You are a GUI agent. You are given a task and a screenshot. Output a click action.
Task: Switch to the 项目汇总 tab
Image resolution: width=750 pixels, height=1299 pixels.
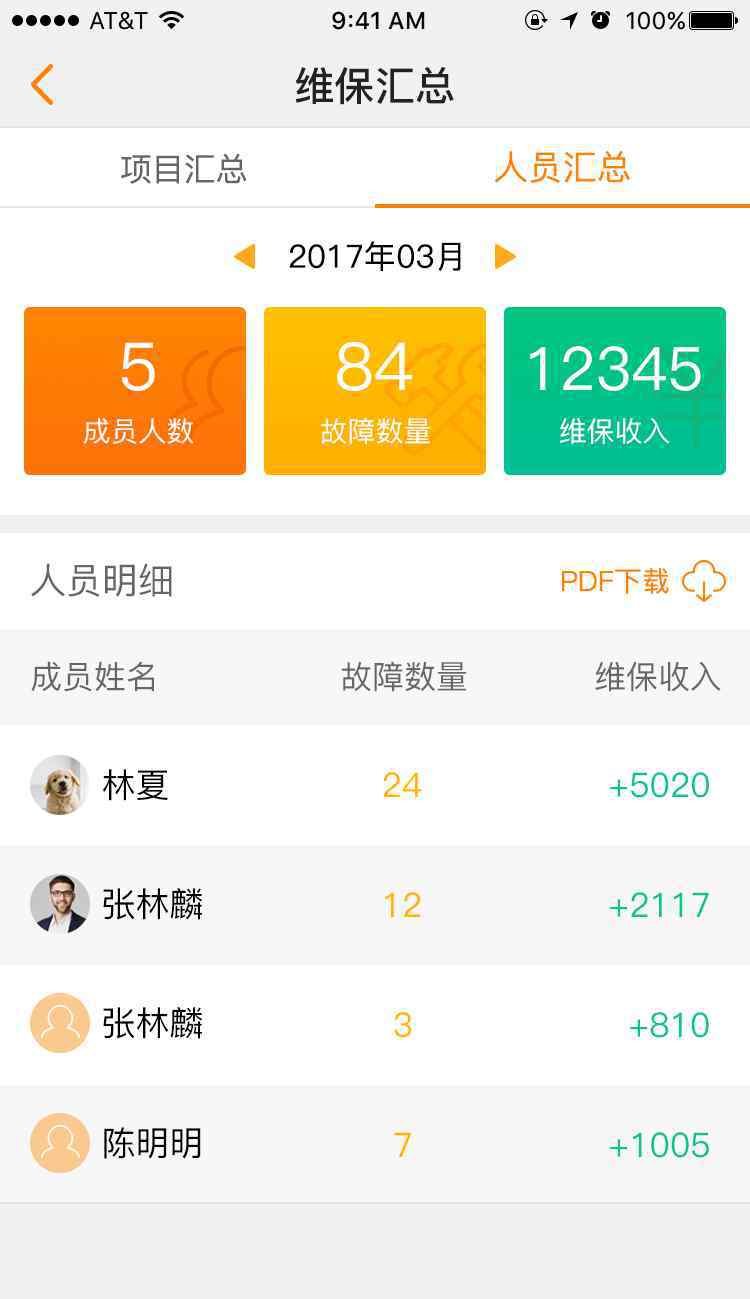tap(184, 168)
